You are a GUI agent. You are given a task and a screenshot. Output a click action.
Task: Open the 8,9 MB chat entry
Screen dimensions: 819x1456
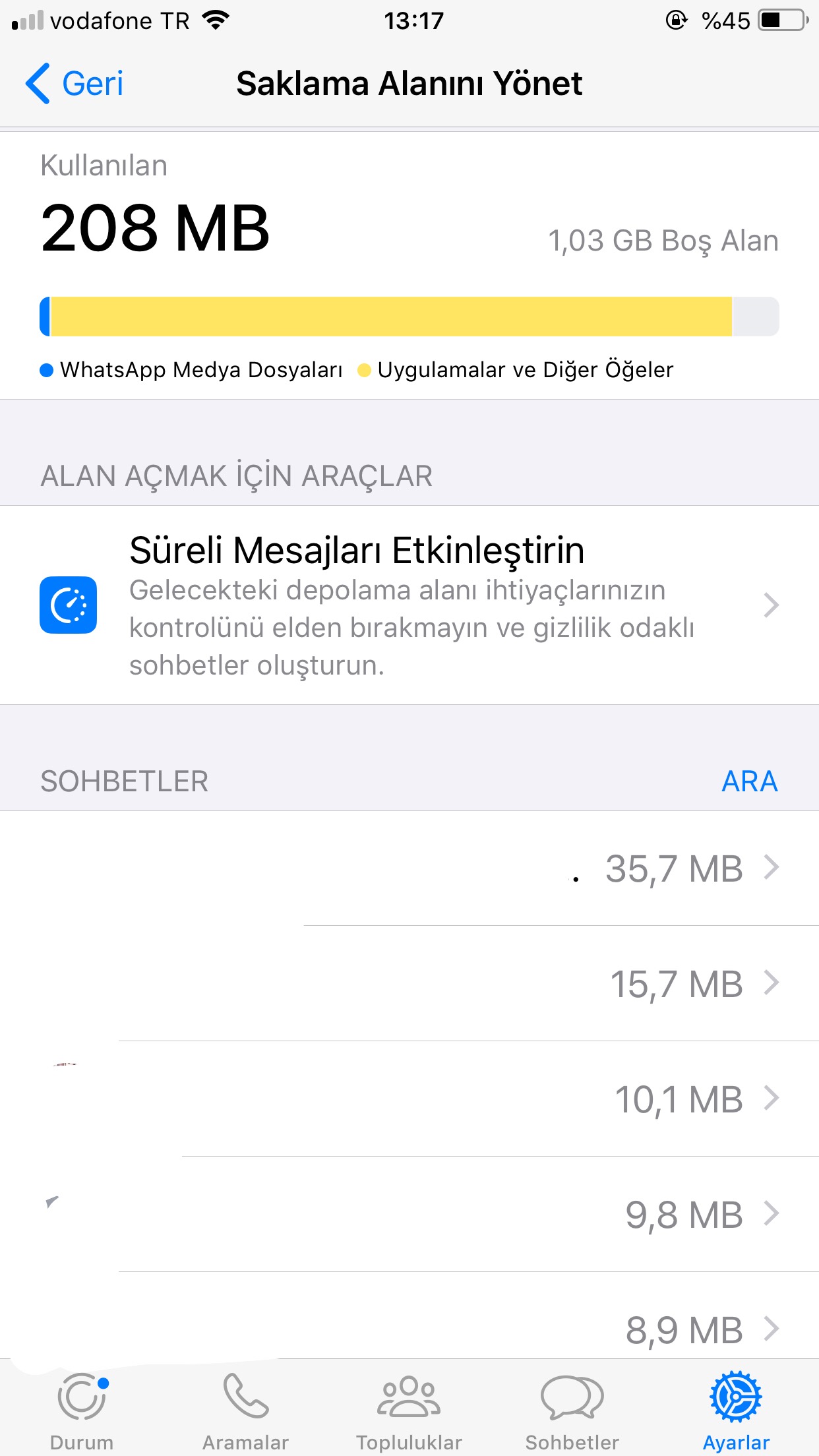[683, 1330]
